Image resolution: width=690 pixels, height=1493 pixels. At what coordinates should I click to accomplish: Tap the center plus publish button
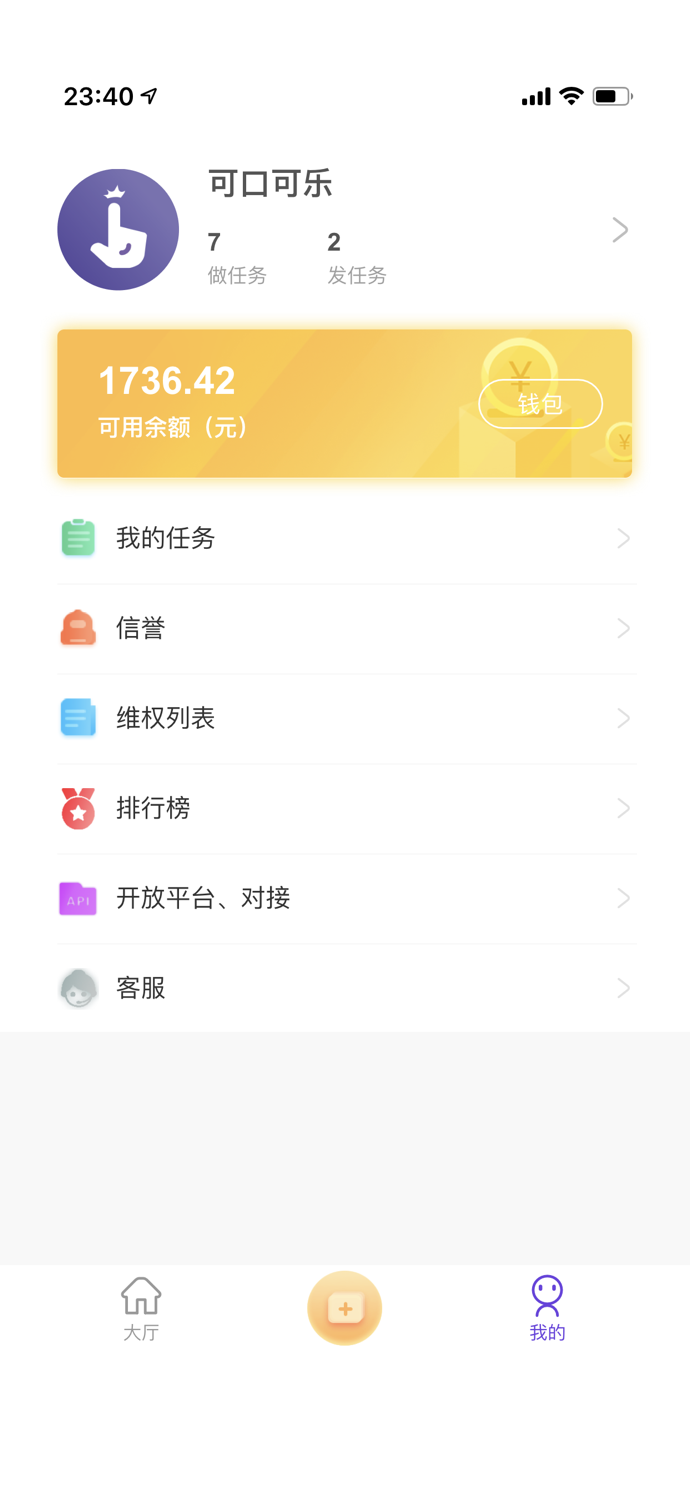[x=345, y=1308]
